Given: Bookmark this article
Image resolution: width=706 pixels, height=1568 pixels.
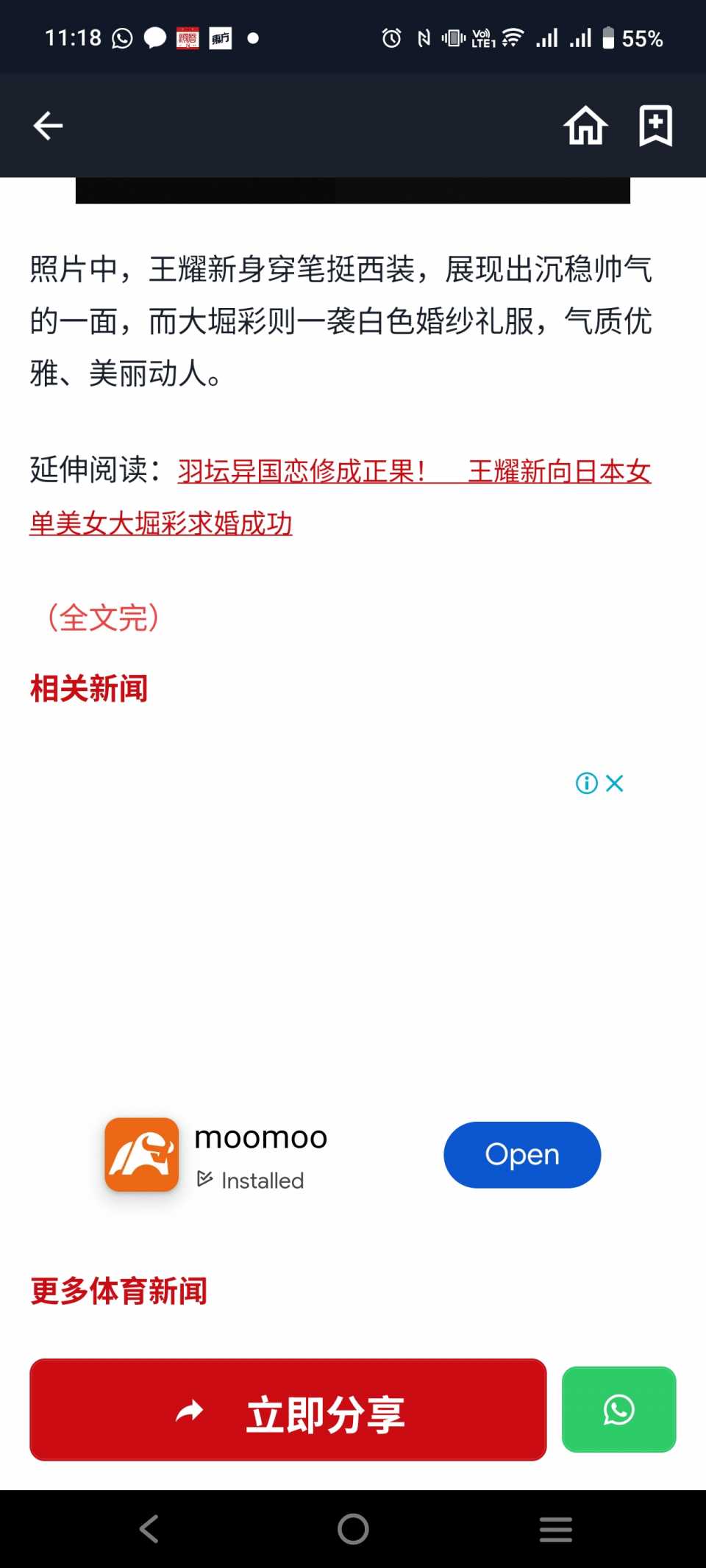Looking at the screenshot, I should [655, 126].
